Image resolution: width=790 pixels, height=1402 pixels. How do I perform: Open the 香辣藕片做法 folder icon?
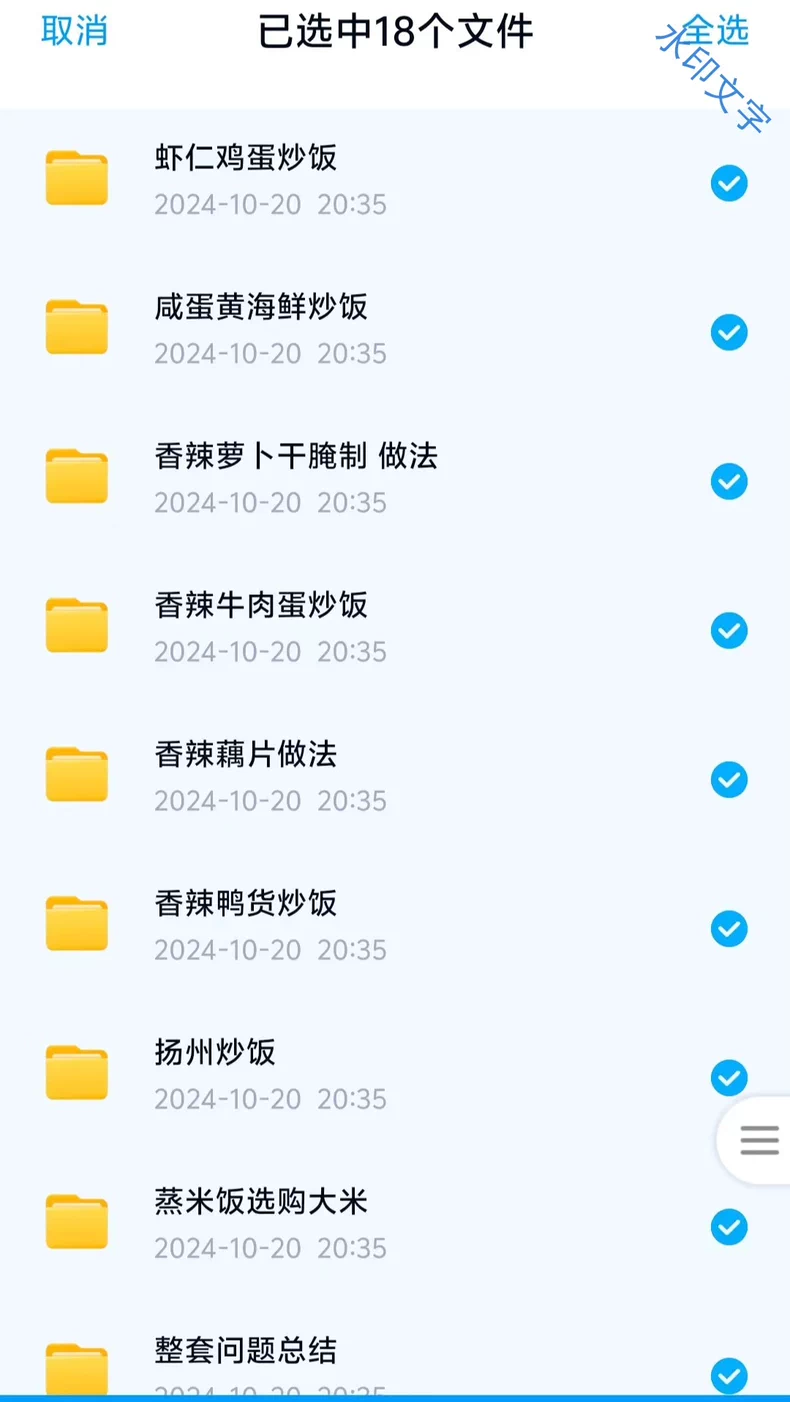77,773
